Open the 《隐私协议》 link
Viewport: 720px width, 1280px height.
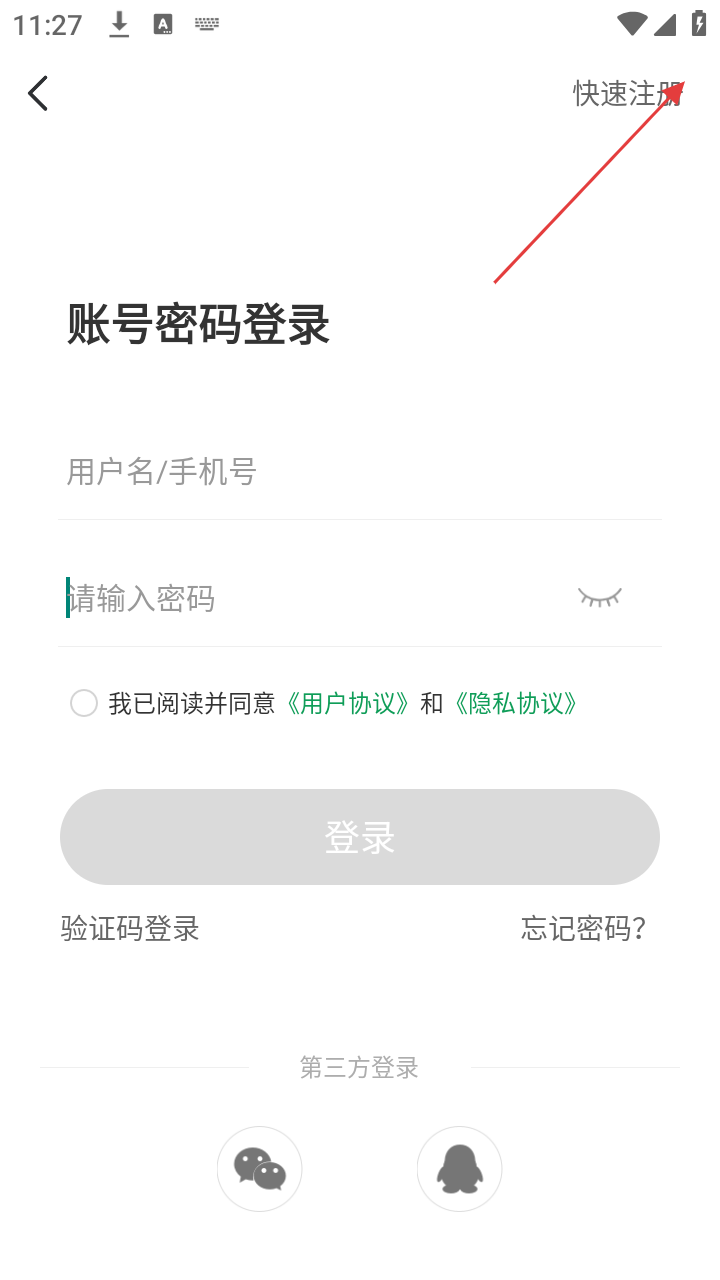coord(515,704)
